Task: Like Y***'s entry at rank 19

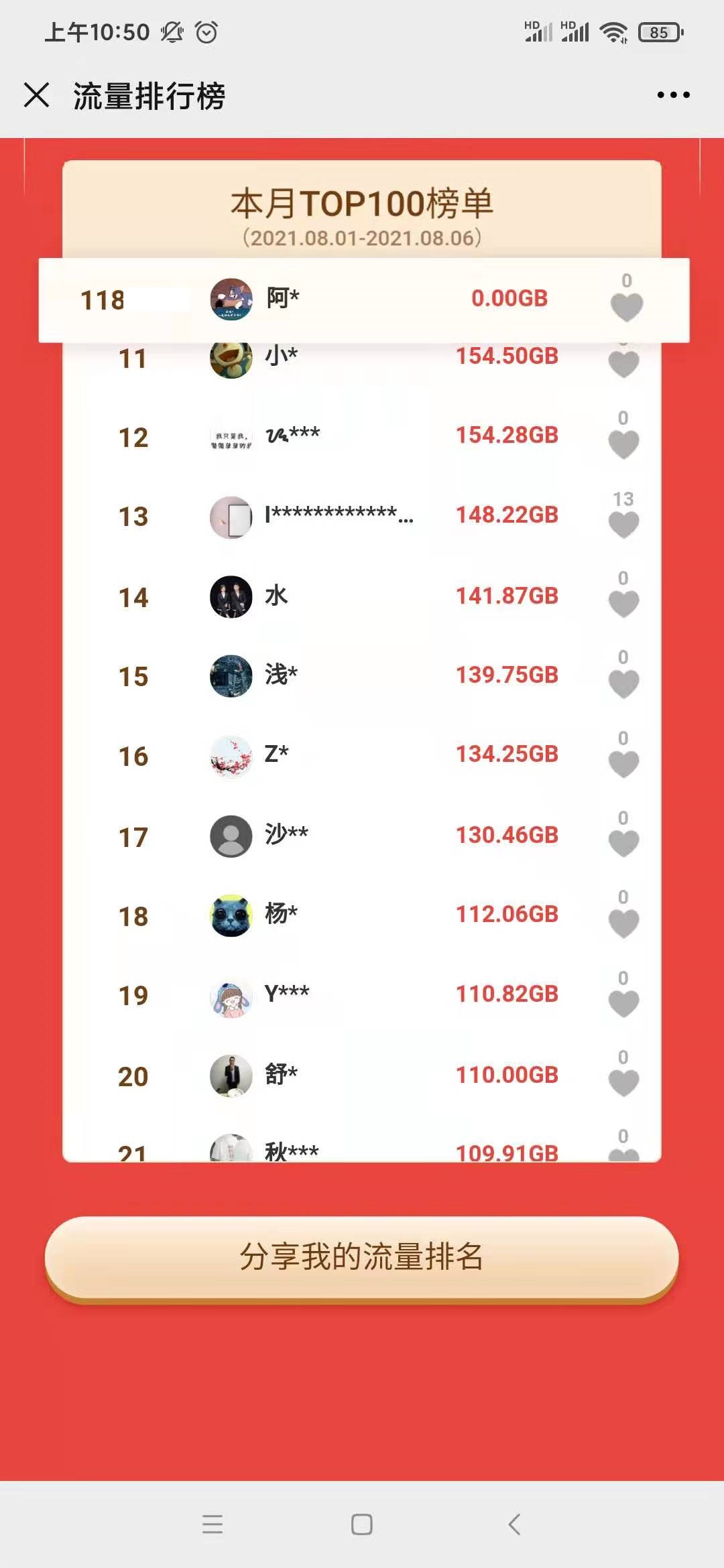Action: pyautogui.click(x=623, y=1002)
